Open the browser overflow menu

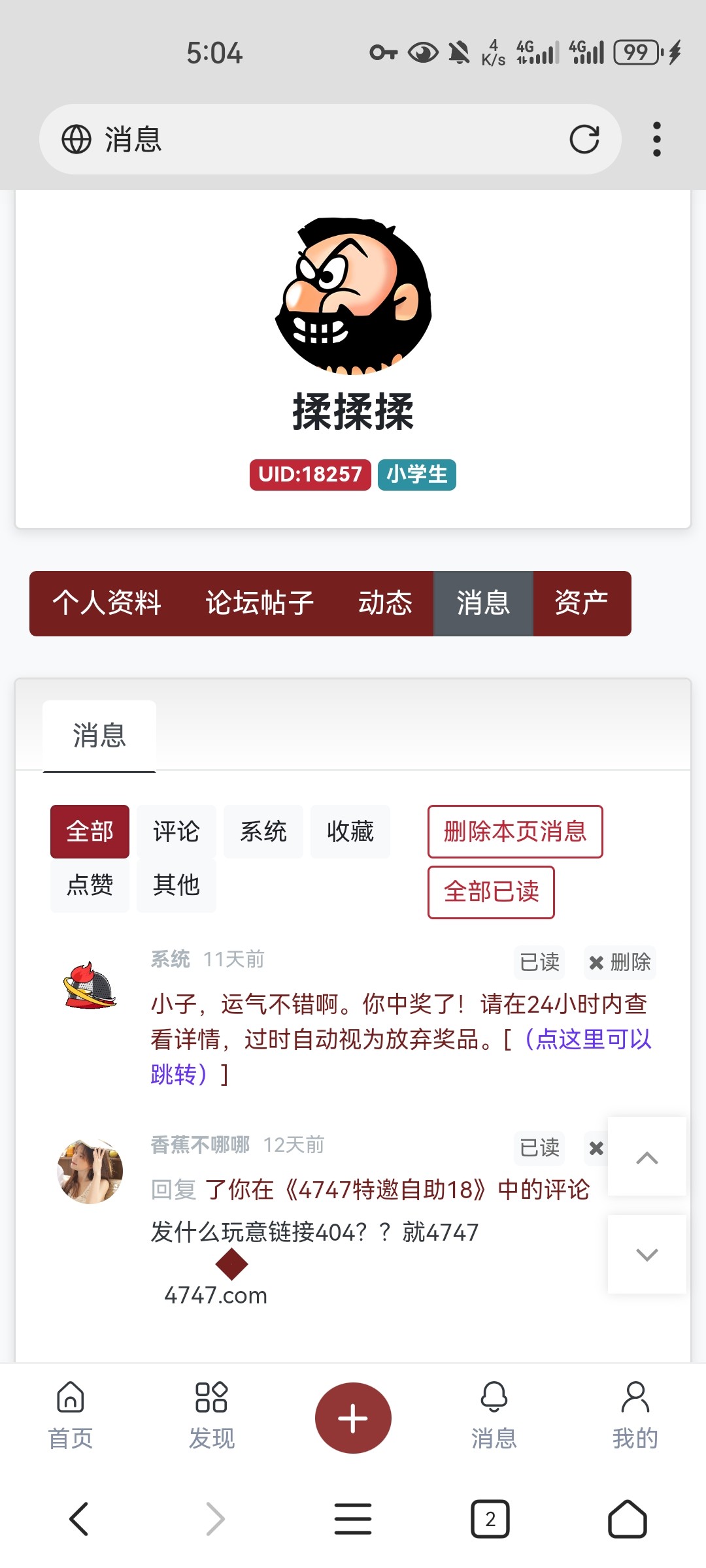[656, 139]
